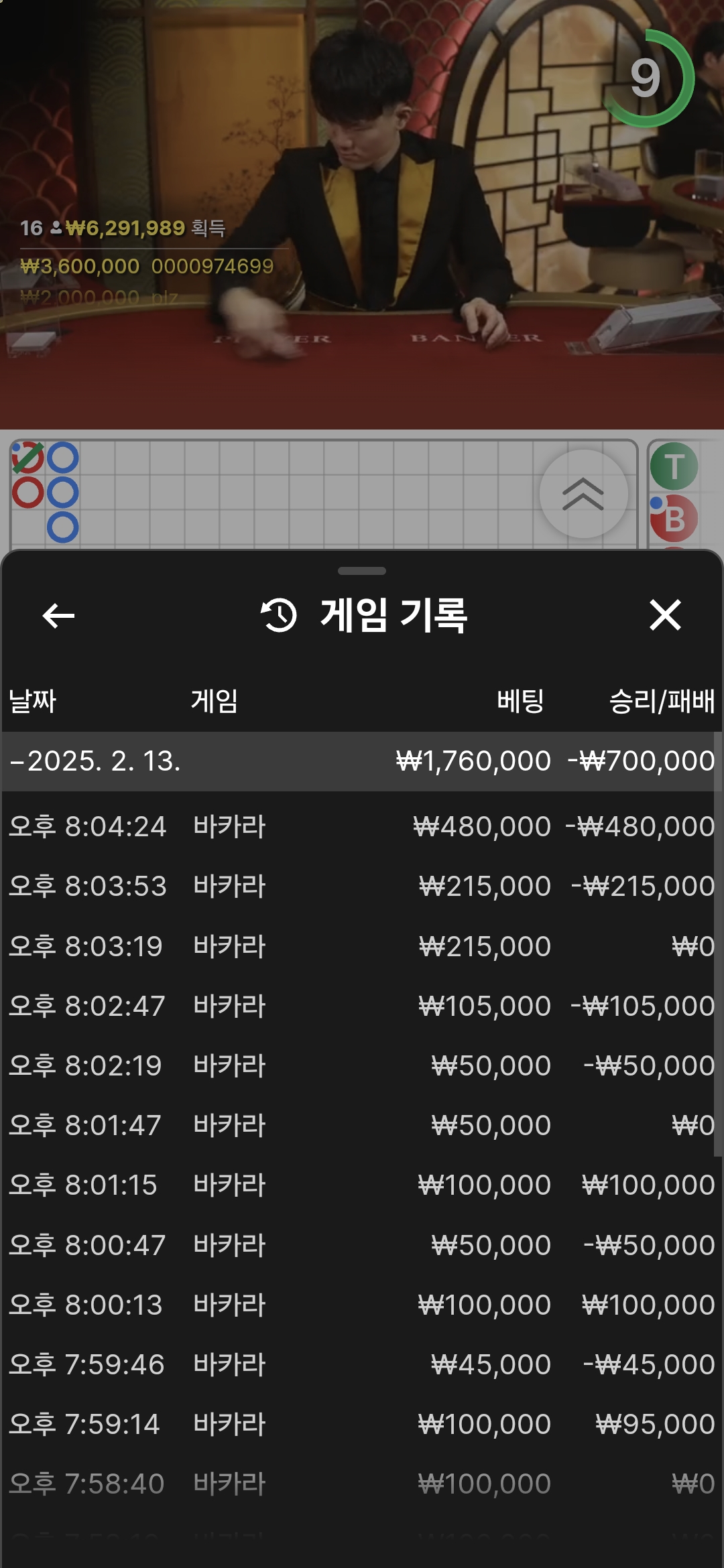Viewport: 724px width, 1568px height.
Task: Expand the roadmap with the double-chevron button
Action: point(583,494)
